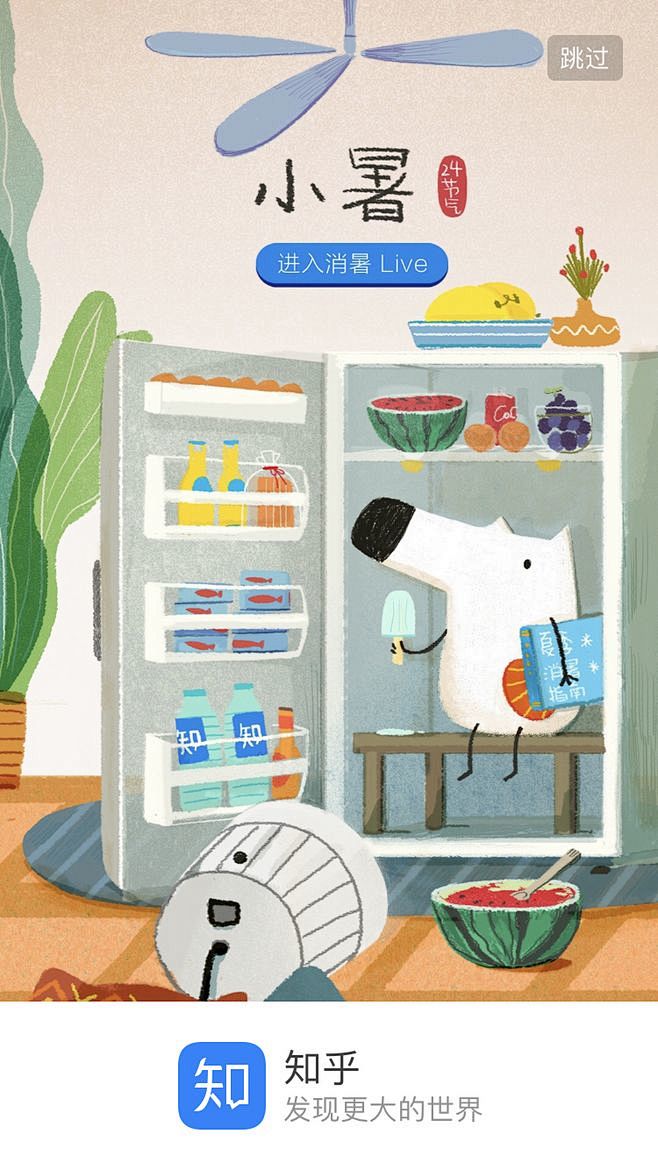Tap the 进入消暑 Live button
The width and height of the screenshot is (658, 1170).
352,264
